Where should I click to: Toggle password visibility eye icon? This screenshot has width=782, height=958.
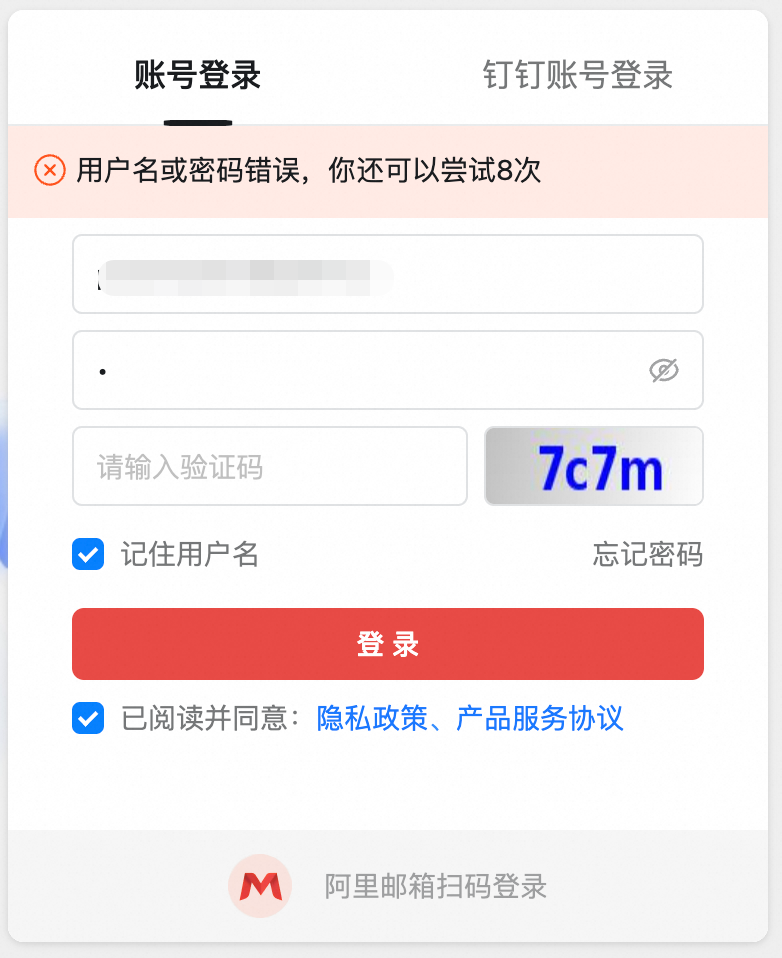point(664,370)
